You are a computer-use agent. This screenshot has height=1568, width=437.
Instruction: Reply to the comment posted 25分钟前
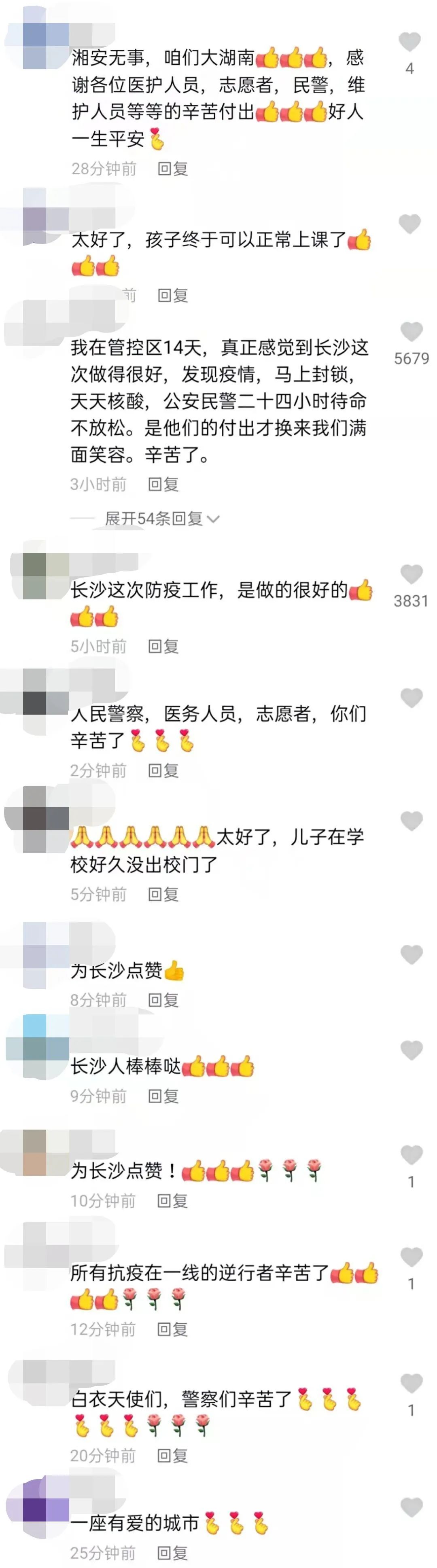(x=172, y=1553)
